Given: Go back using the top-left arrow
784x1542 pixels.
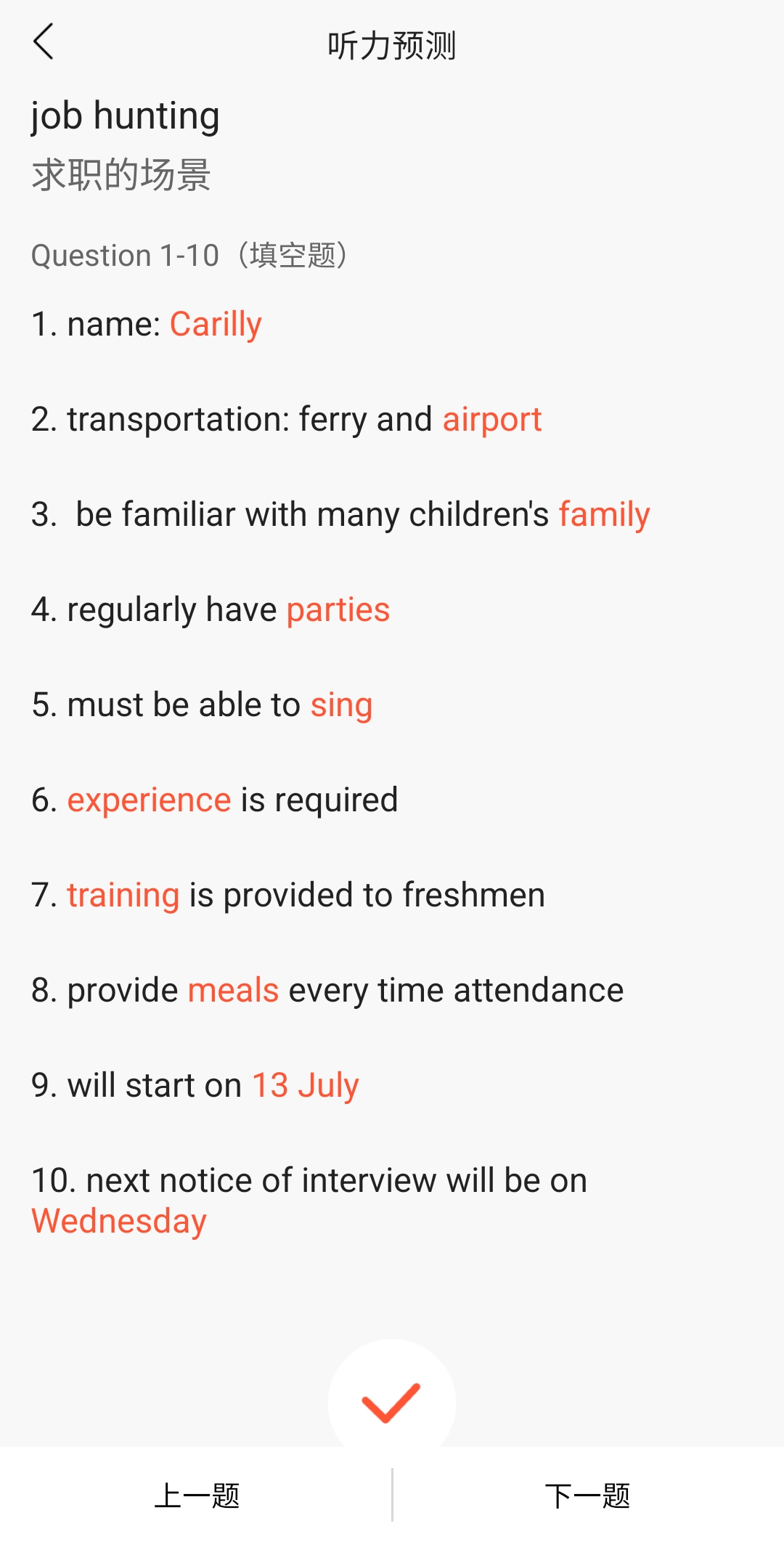Looking at the screenshot, I should 44,42.
